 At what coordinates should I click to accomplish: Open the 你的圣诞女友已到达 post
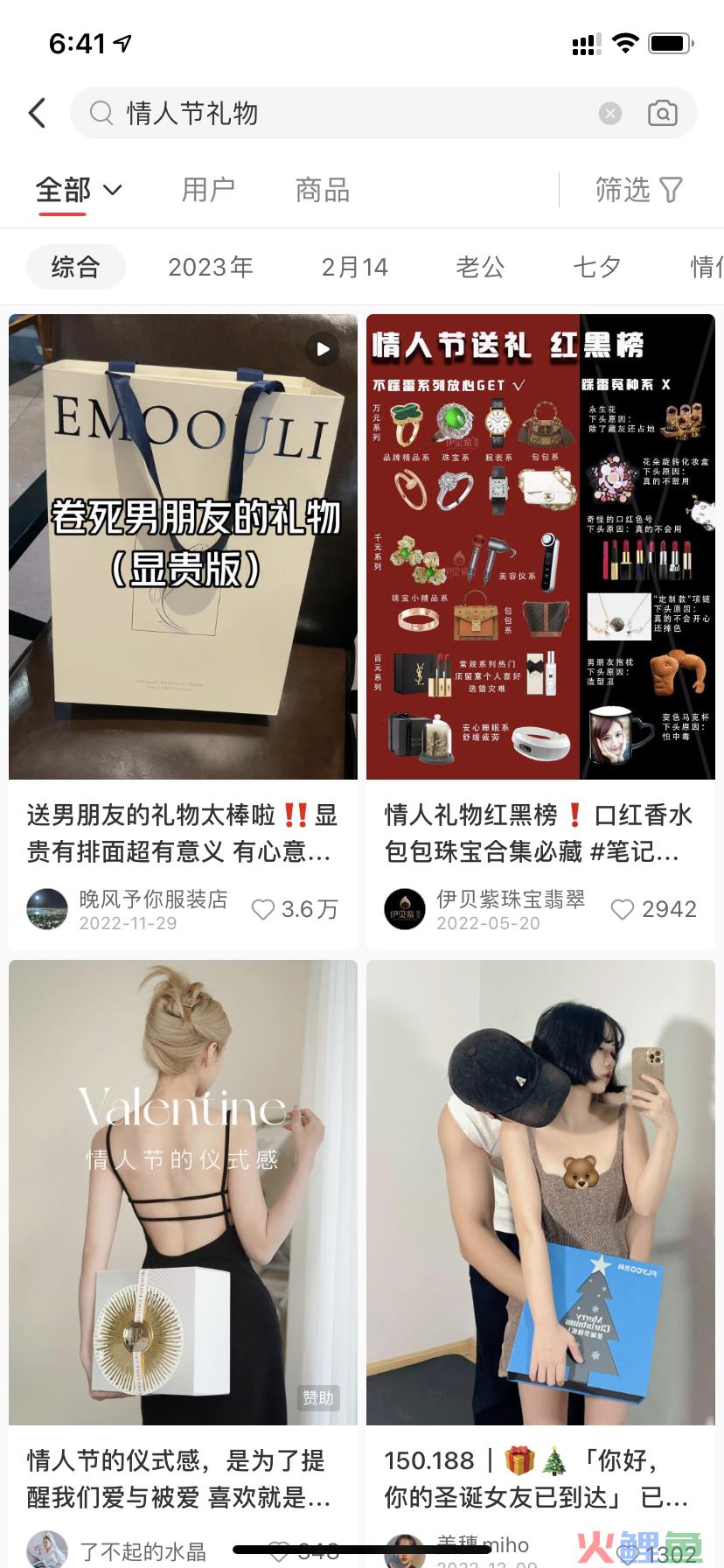(x=540, y=1193)
